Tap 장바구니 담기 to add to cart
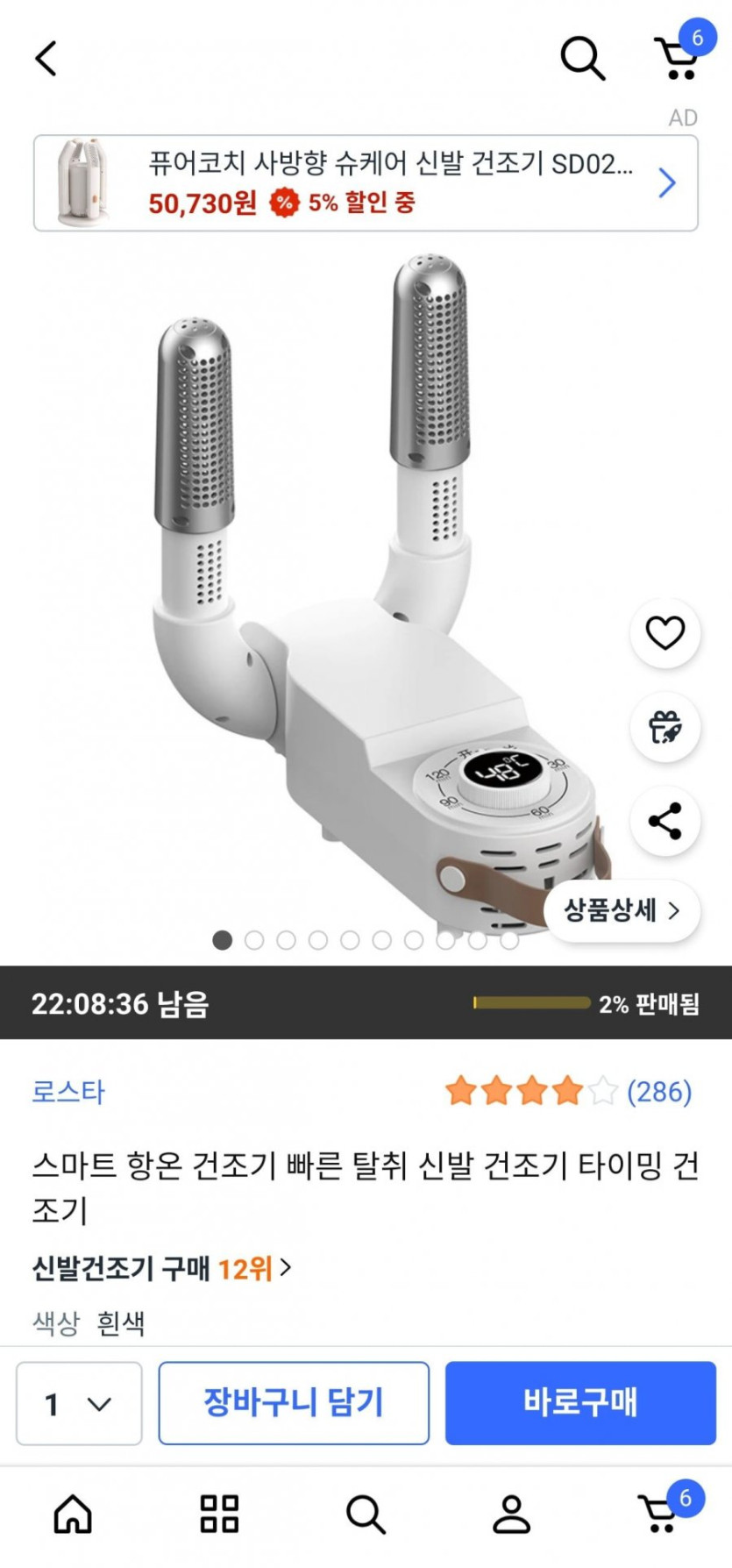Image resolution: width=732 pixels, height=1568 pixels. (294, 1403)
